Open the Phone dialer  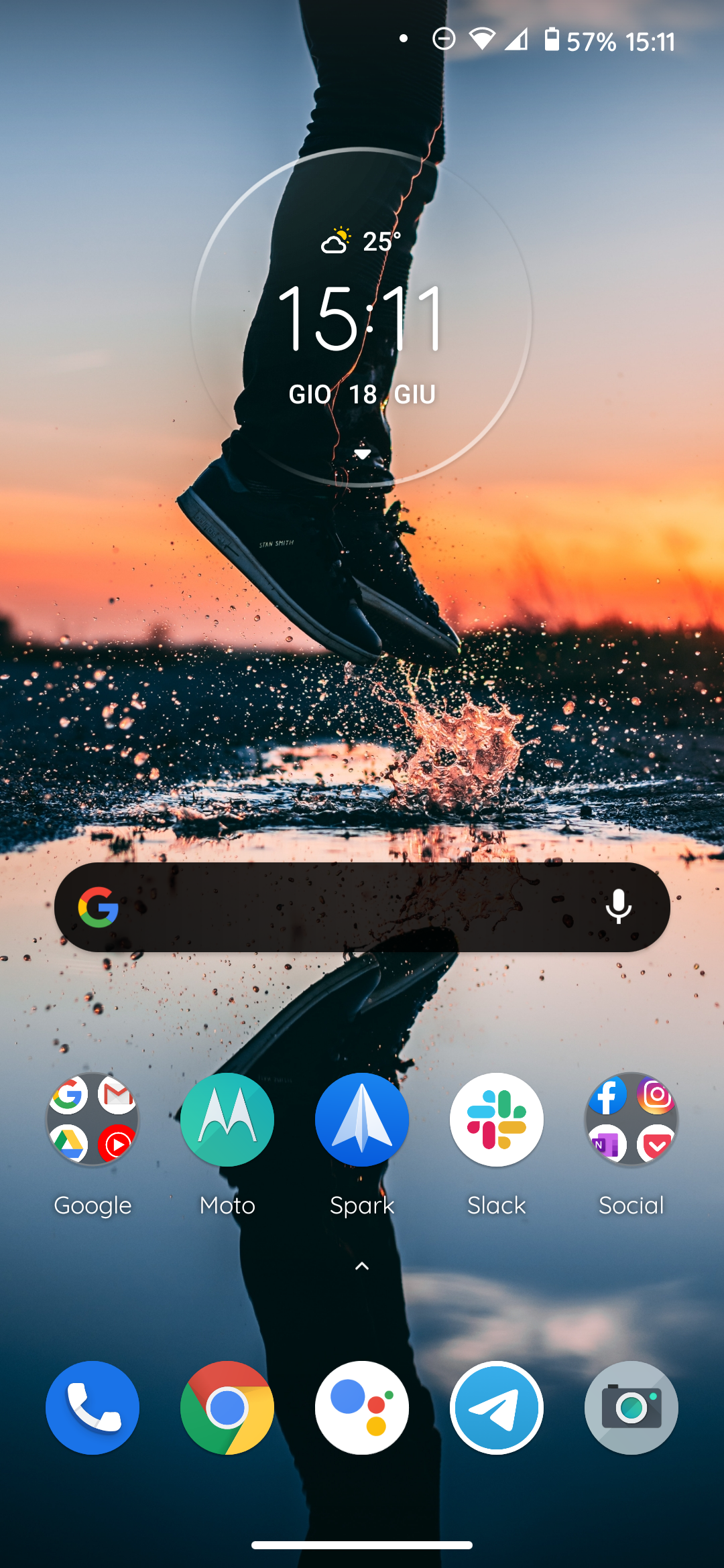coord(93,1408)
